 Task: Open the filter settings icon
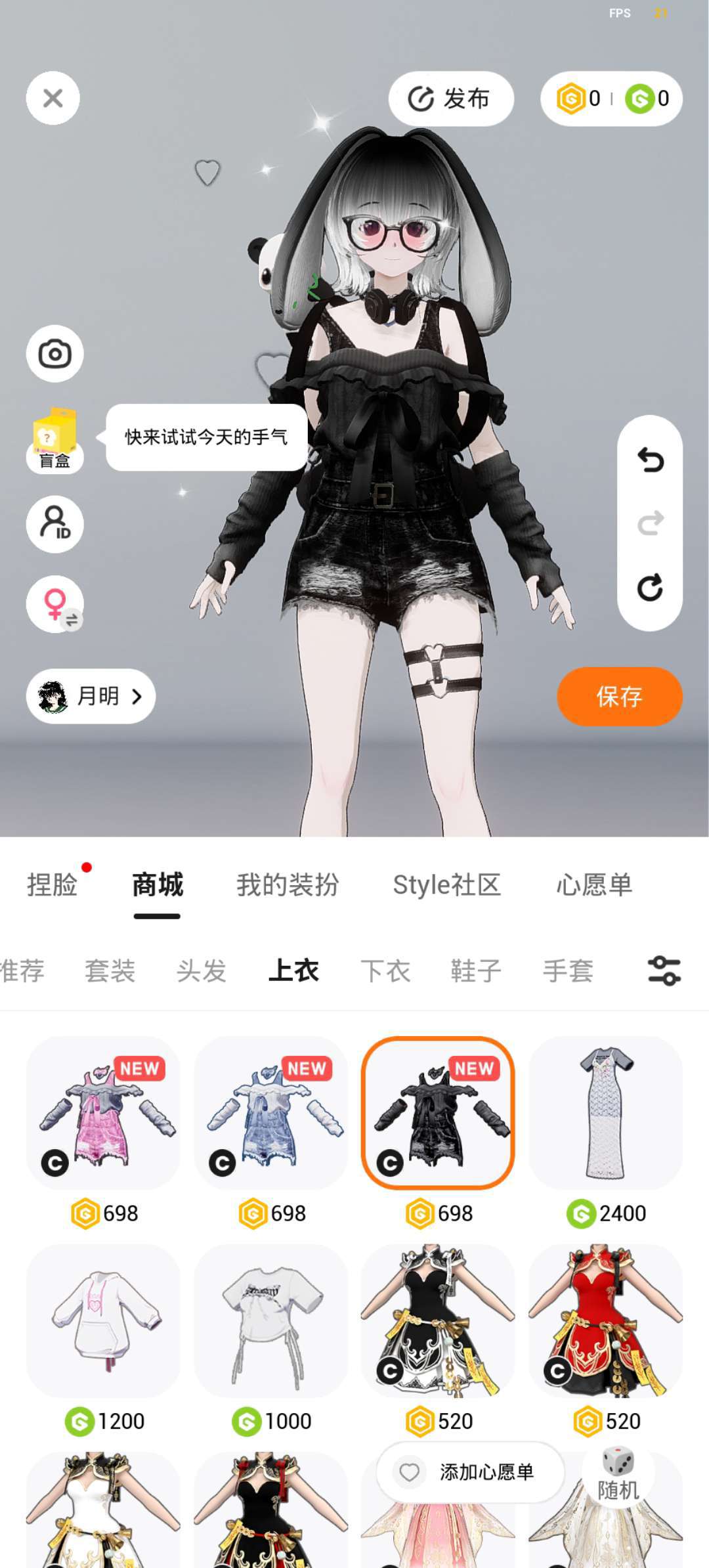[664, 971]
